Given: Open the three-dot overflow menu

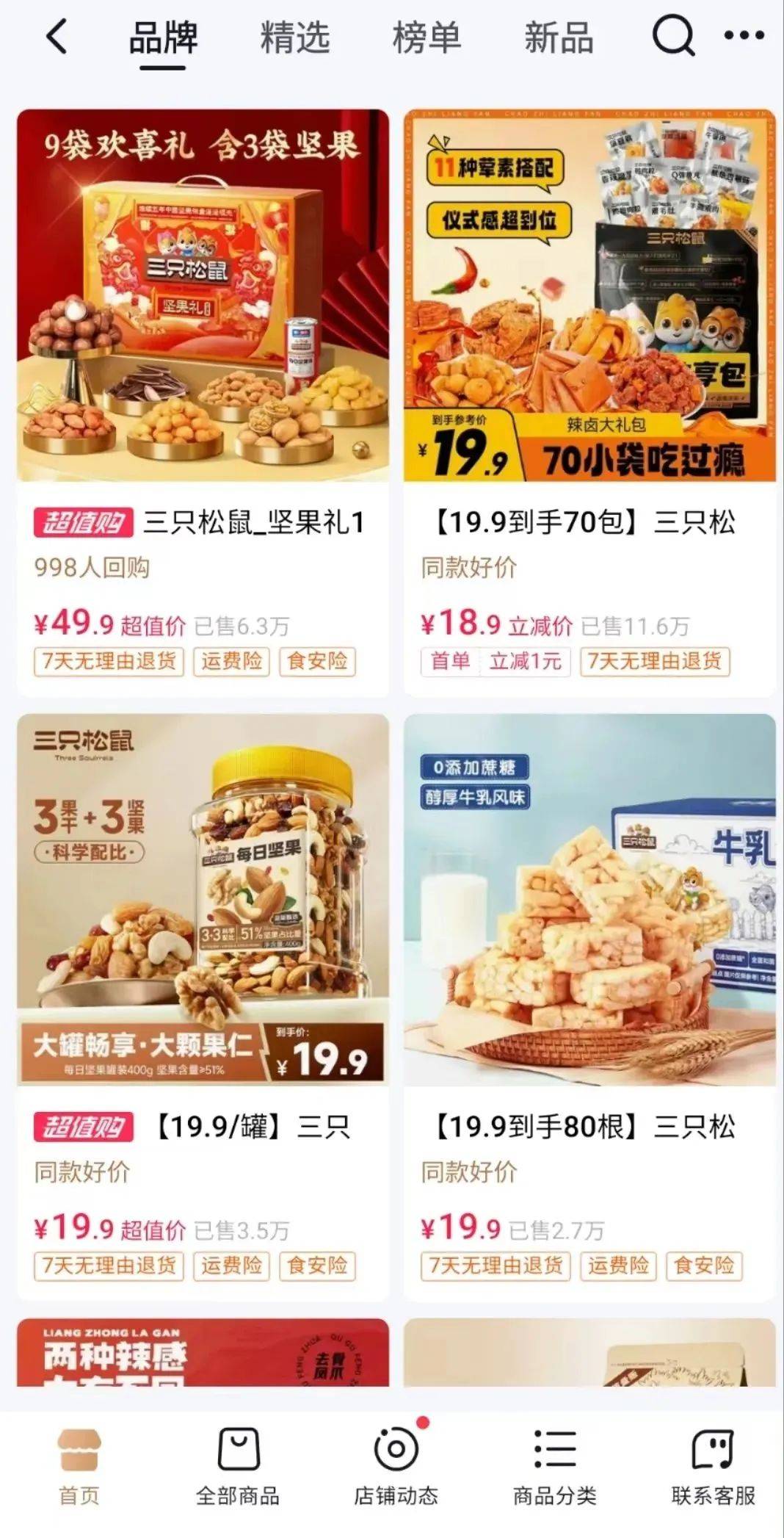Looking at the screenshot, I should 744,36.
